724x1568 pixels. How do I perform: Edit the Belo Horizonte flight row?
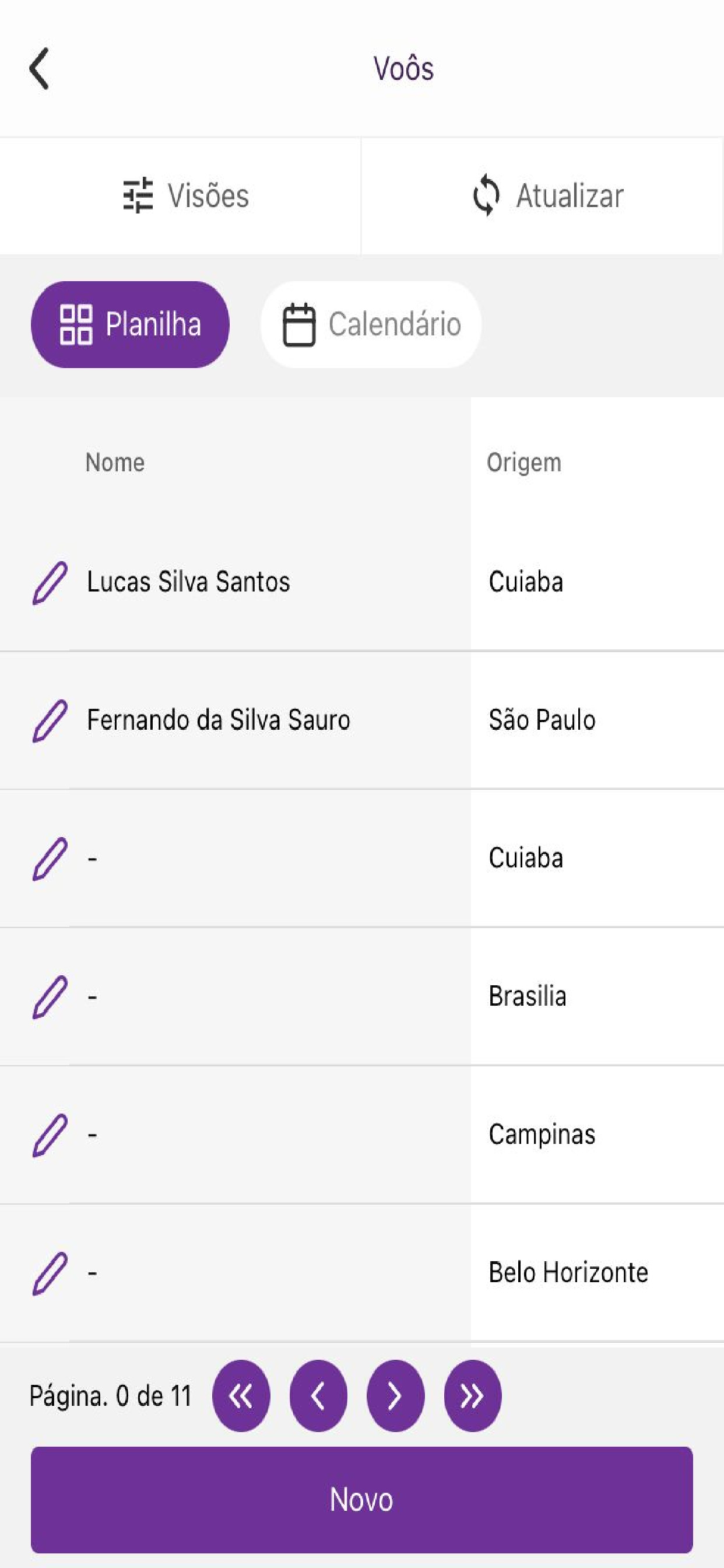pyautogui.click(x=50, y=1273)
